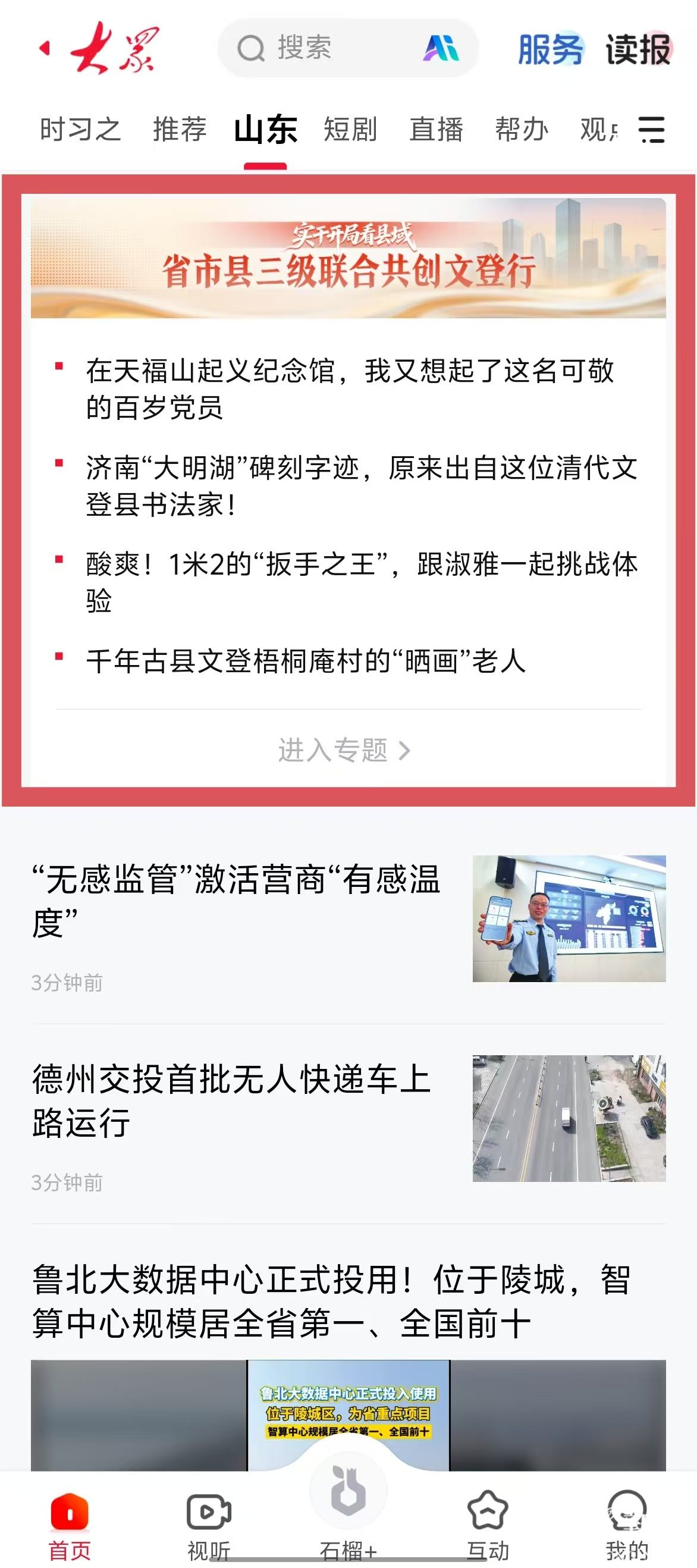Screen dimensions: 697x1568
Task: Switch to the 时习之 tab
Action: 80,130
